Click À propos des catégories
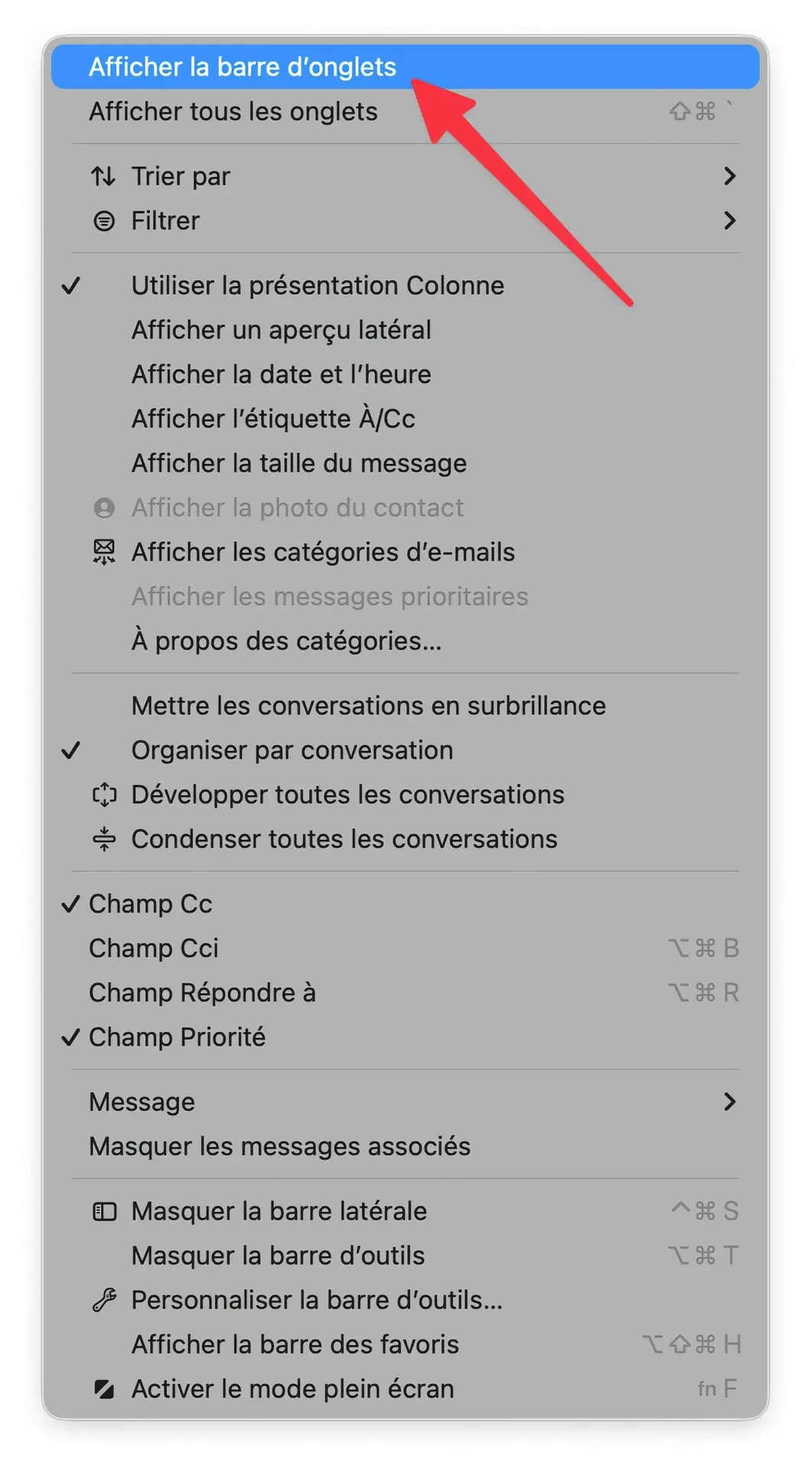The image size is (812, 1470). pyautogui.click(x=287, y=641)
